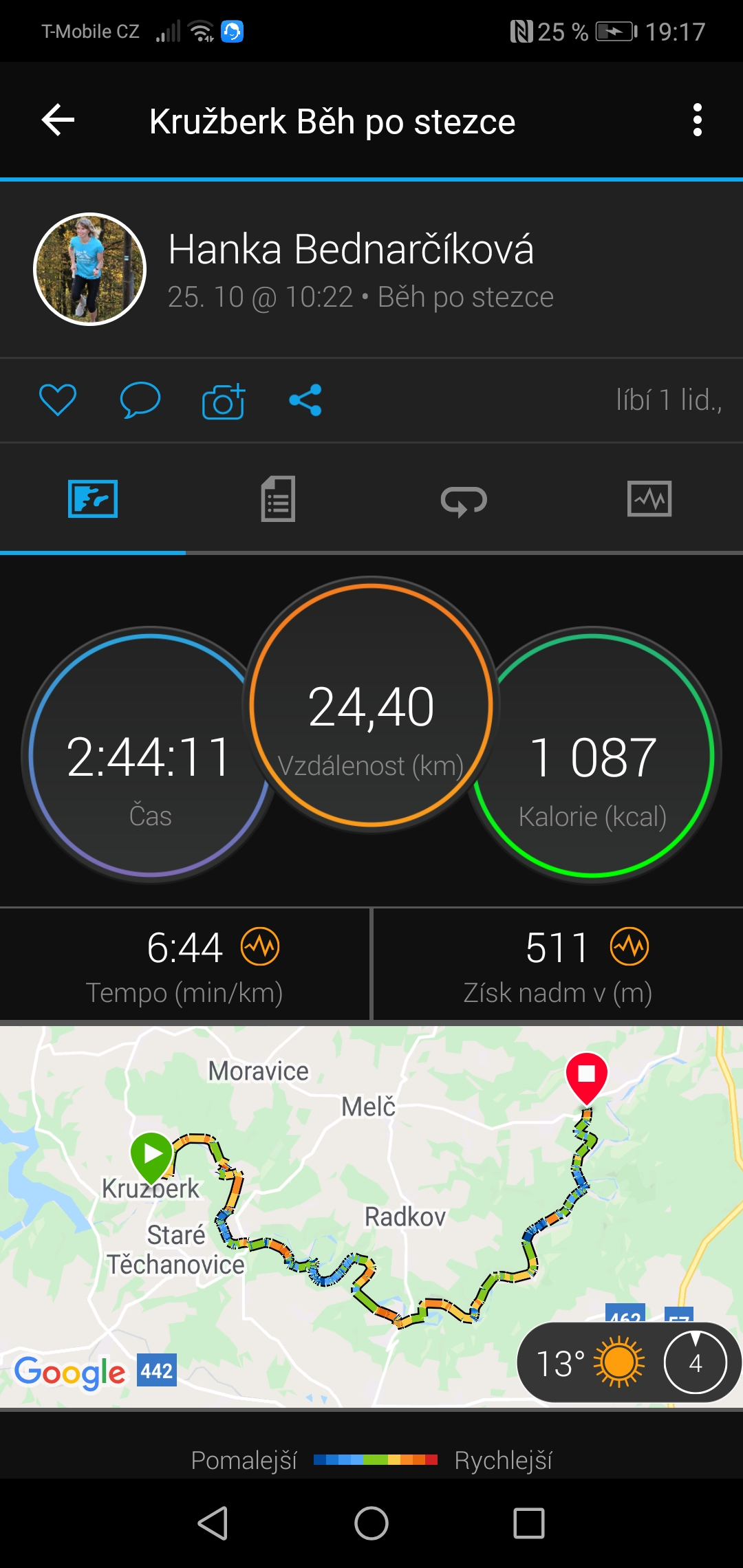Open Hanka Bednarčíková's profile picture
743x1568 pixels.
tap(89, 269)
